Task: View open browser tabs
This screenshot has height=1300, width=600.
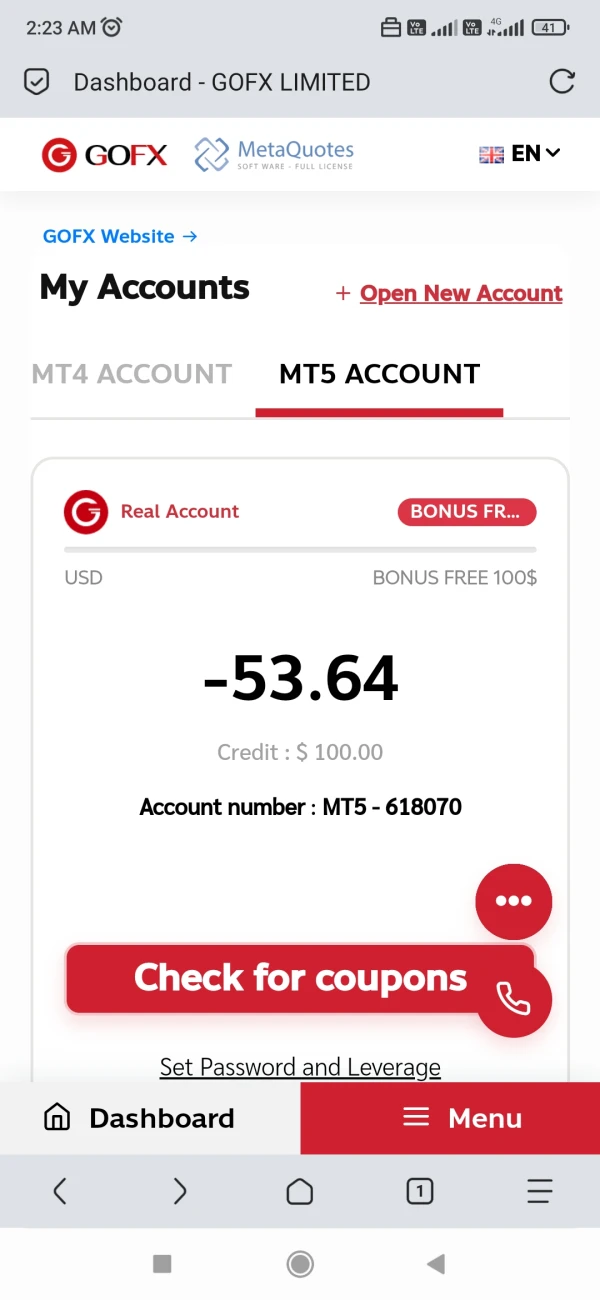Action: pos(420,1191)
